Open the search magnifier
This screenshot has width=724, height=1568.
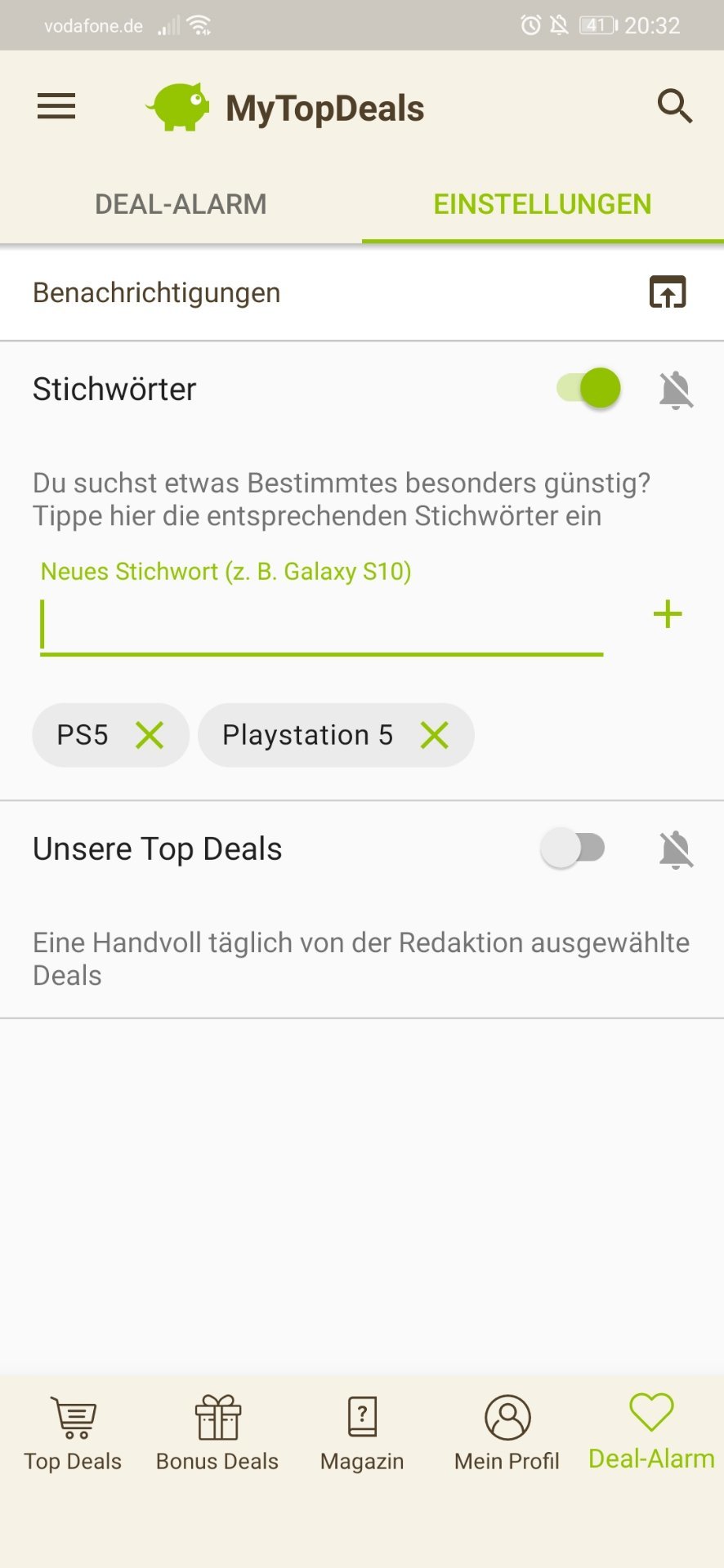674,106
